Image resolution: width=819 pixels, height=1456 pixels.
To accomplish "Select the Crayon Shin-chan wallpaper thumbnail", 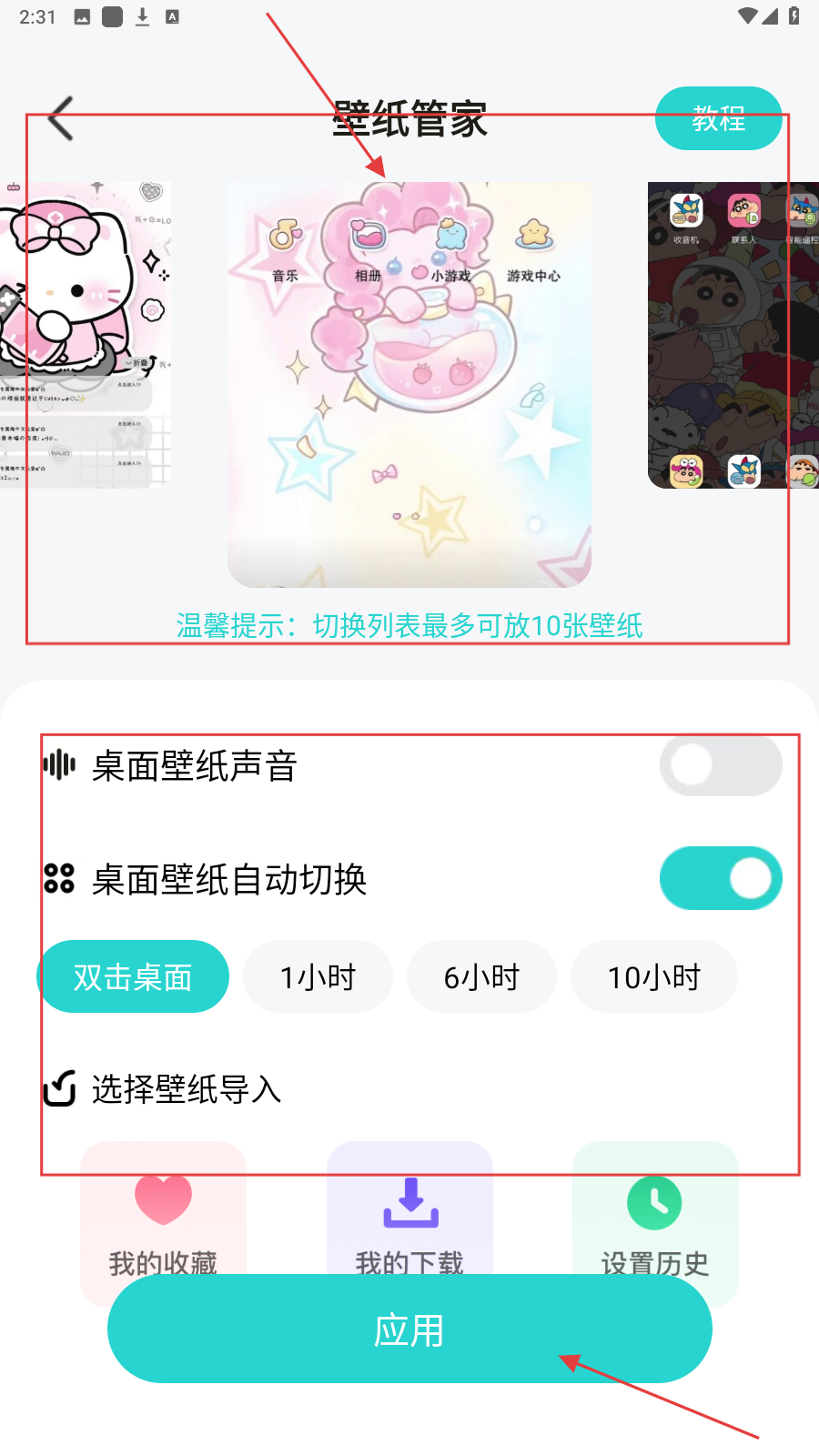I will 733,335.
